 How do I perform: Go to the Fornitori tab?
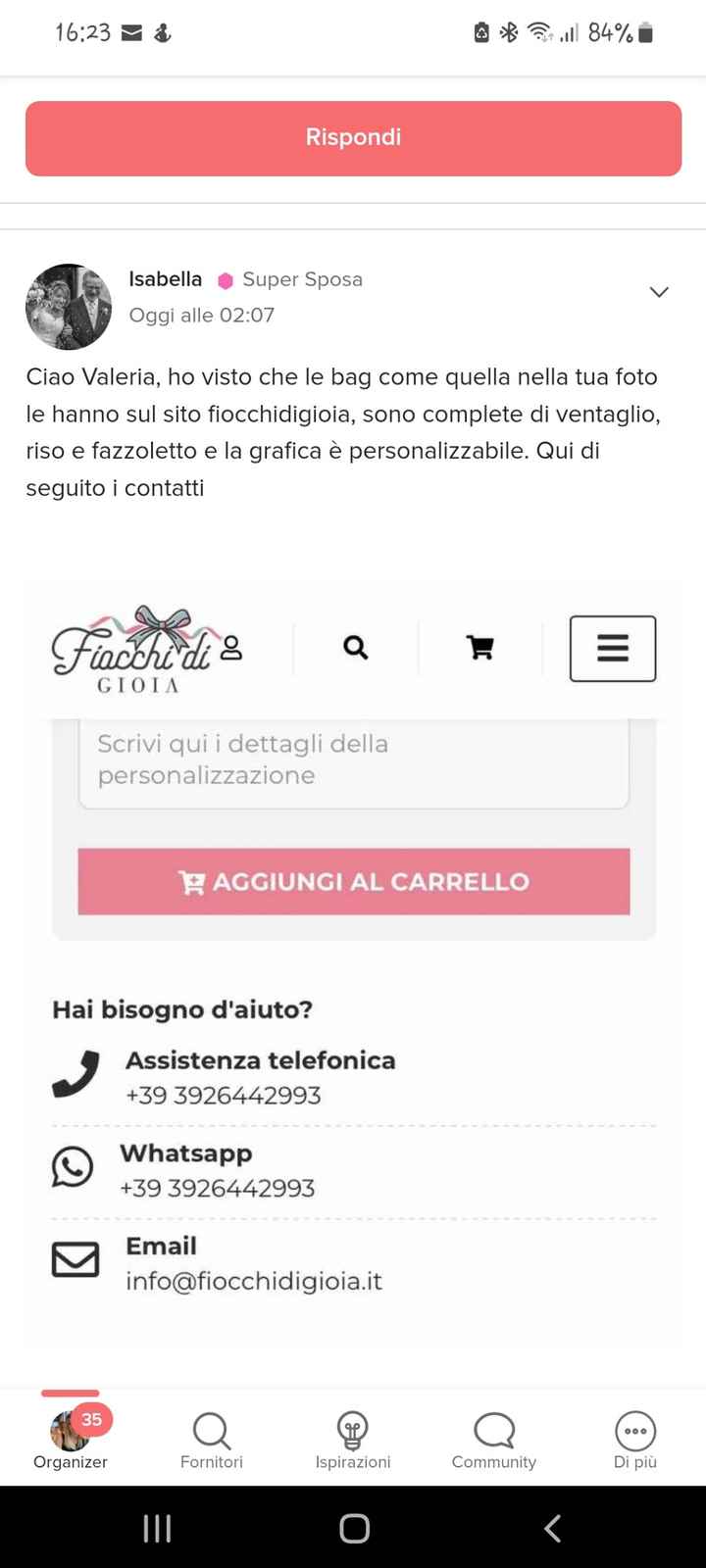click(x=212, y=1439)
